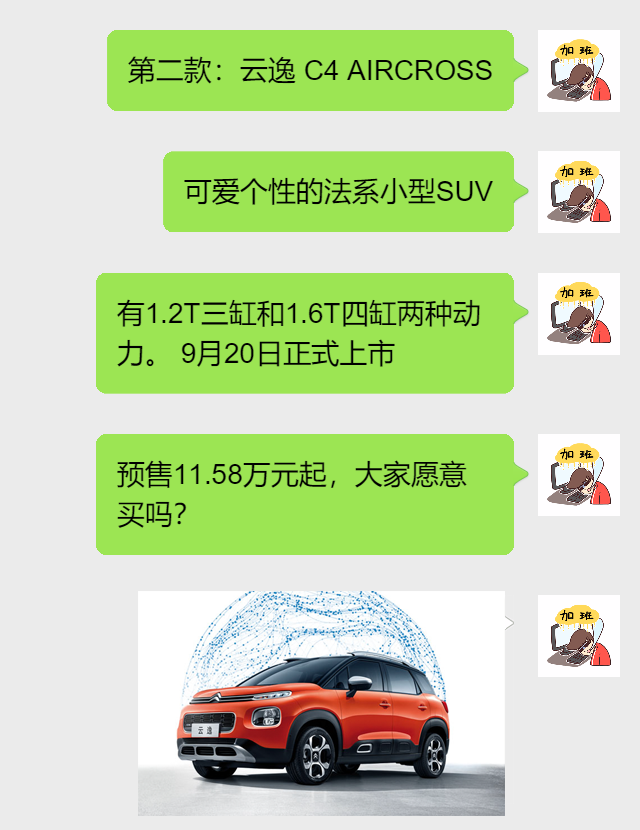
Task: Tap avatar beside the 1.2T三缸 engine message
Action: [578, 314]
